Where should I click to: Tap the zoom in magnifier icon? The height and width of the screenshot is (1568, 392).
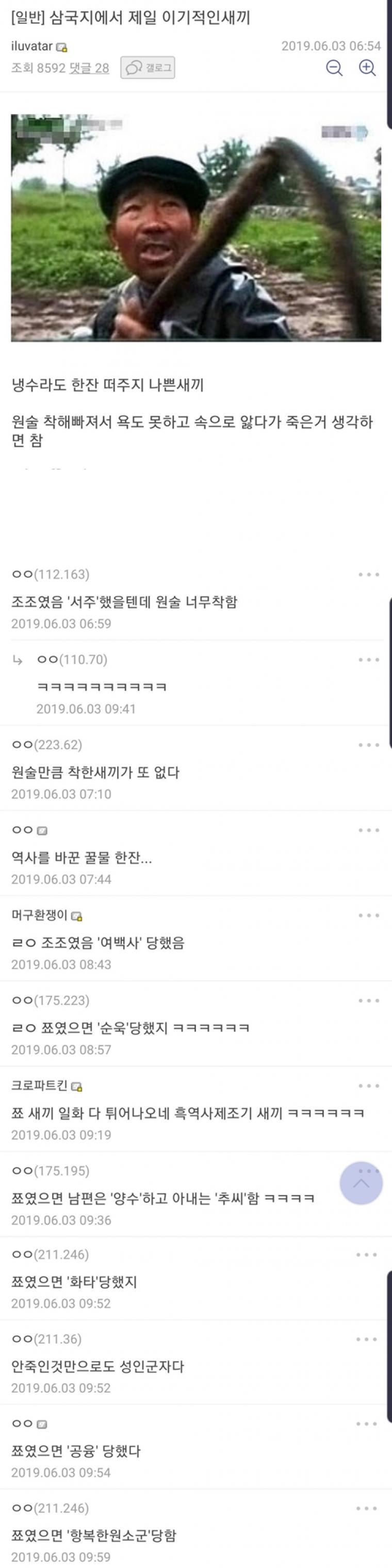(x=367, y=68)
